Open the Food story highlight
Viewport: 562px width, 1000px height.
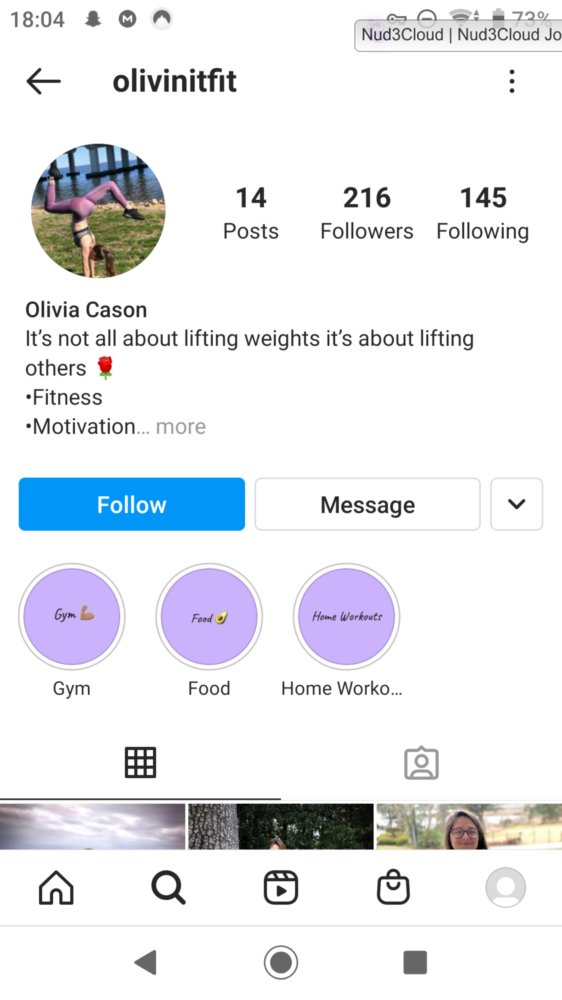coord(209,617)
